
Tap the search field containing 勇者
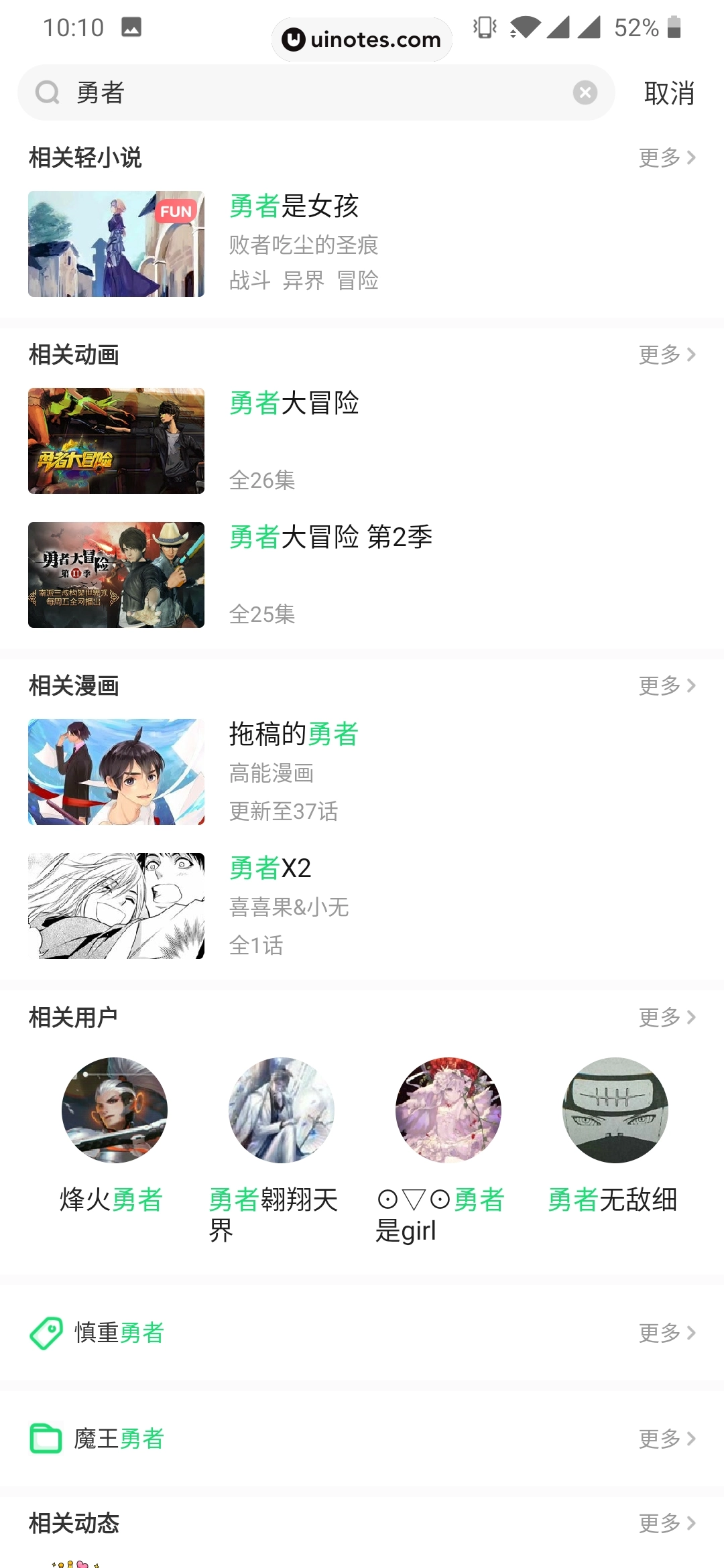[x=315, y=92]
